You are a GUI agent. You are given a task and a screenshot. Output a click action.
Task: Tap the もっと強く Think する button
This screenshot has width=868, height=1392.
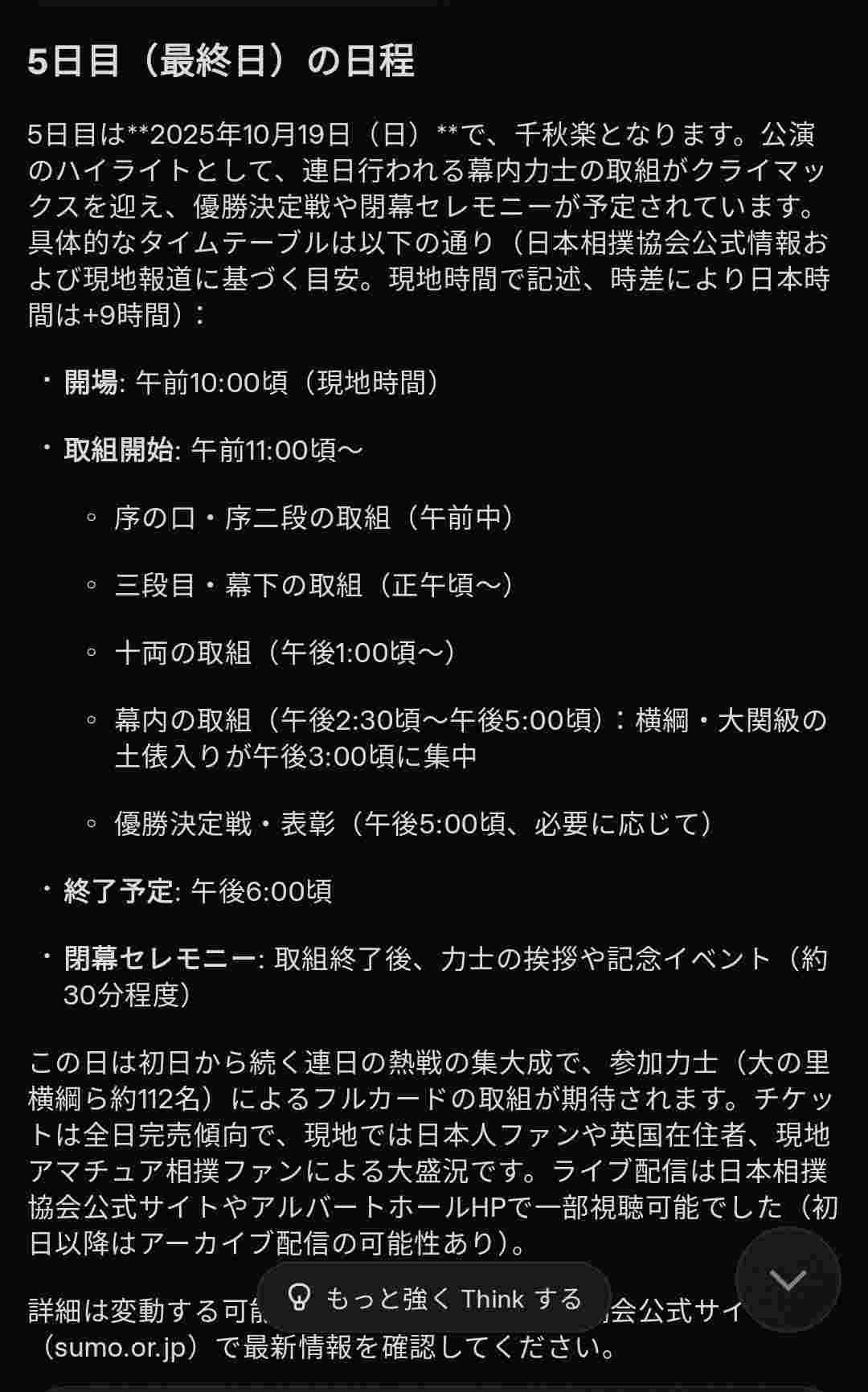tap(435, 1298)
